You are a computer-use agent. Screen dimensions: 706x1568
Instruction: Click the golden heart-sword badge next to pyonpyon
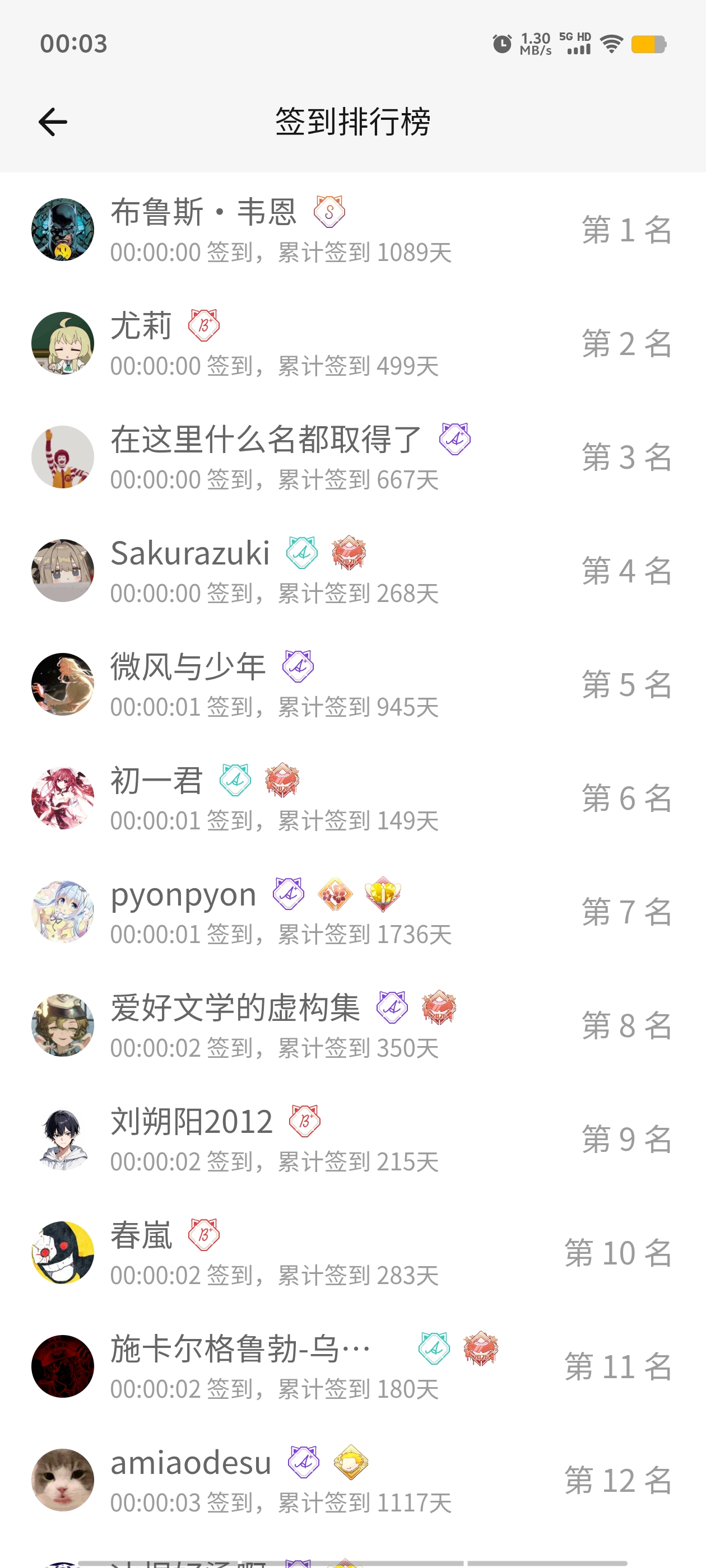pos(383,894)
